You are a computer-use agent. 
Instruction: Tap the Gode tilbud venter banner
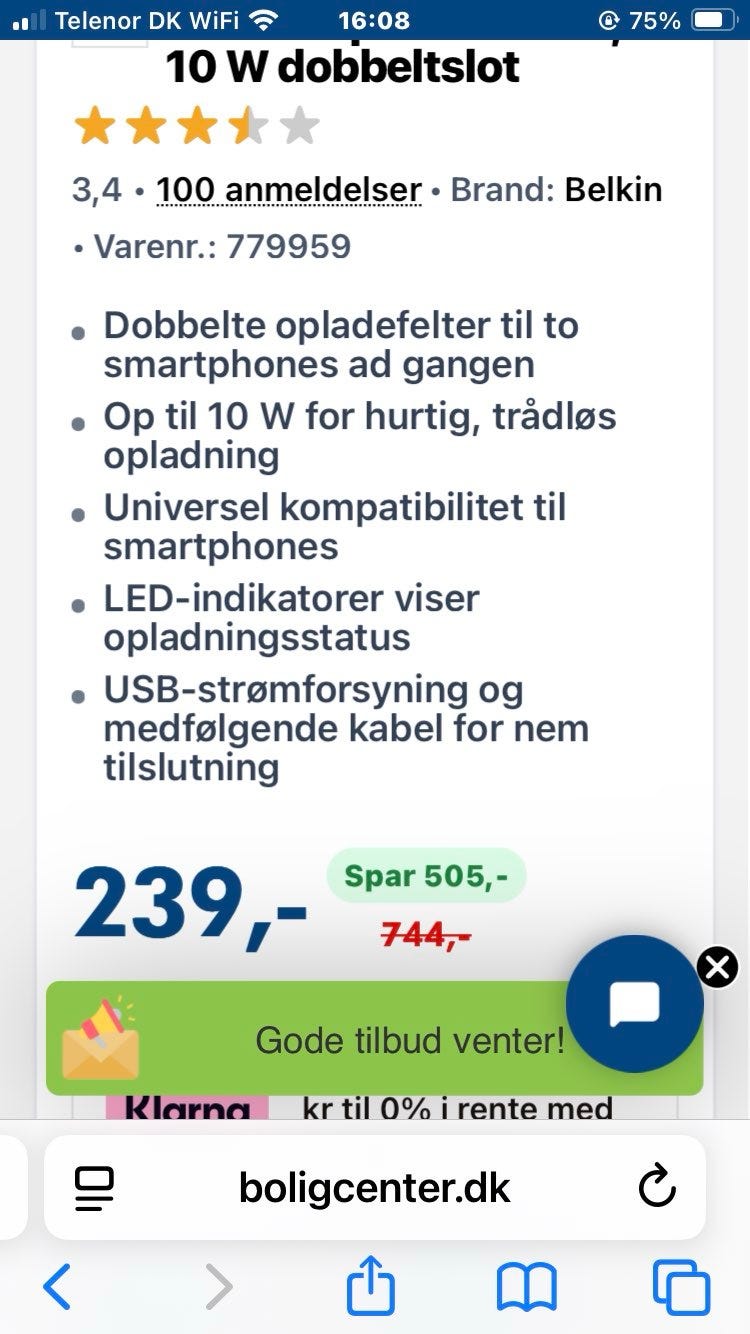[412, 1040]
